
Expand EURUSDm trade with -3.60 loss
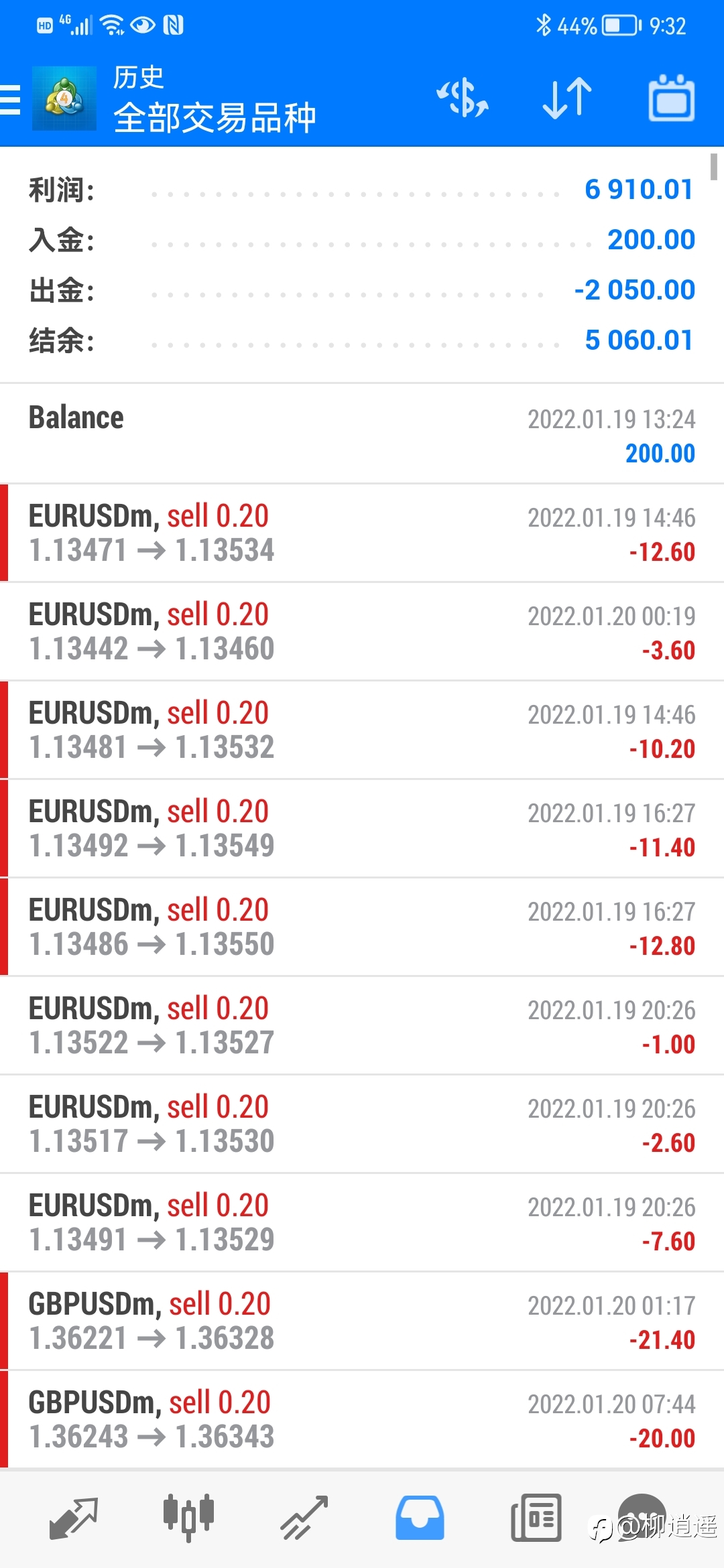(362, 632)
